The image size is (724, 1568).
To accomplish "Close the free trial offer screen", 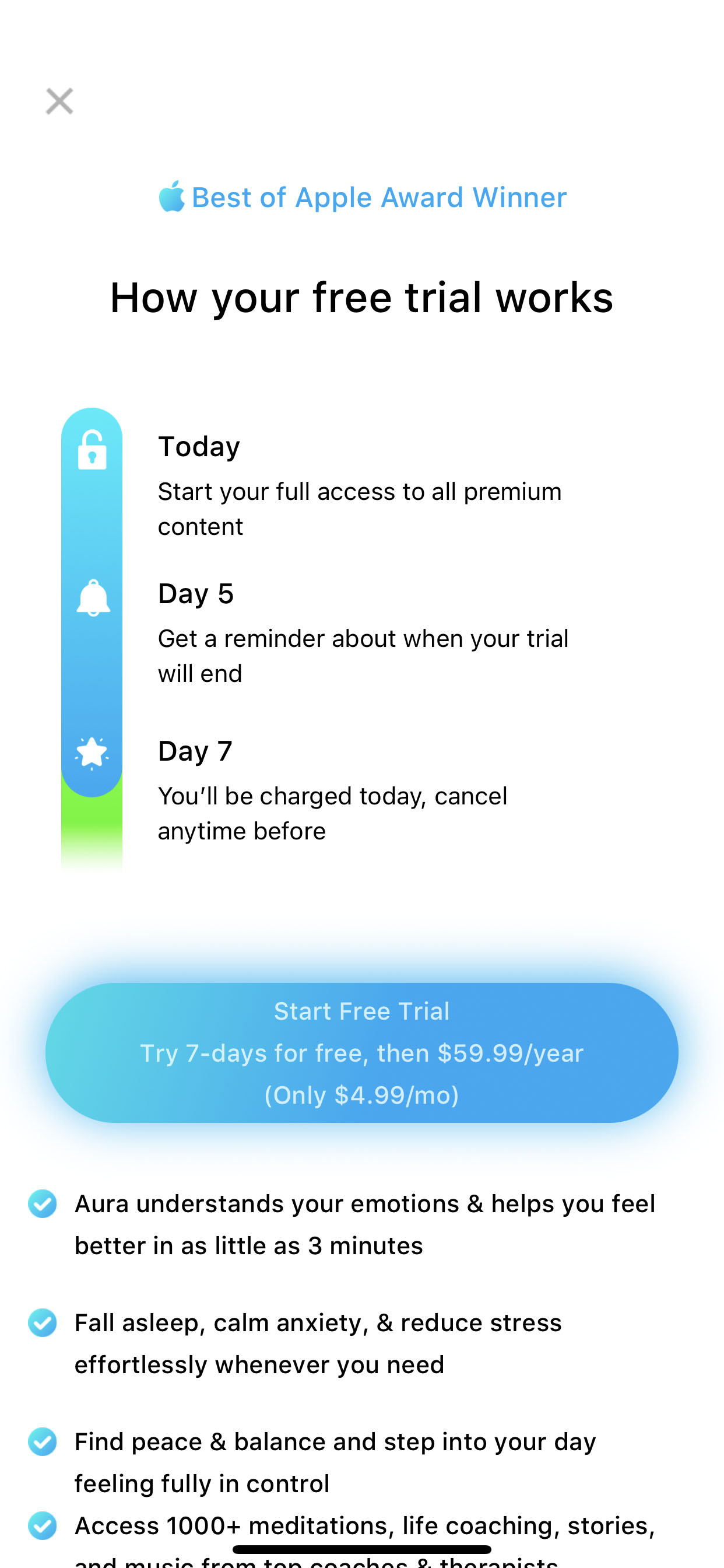I will pos(59,101).
